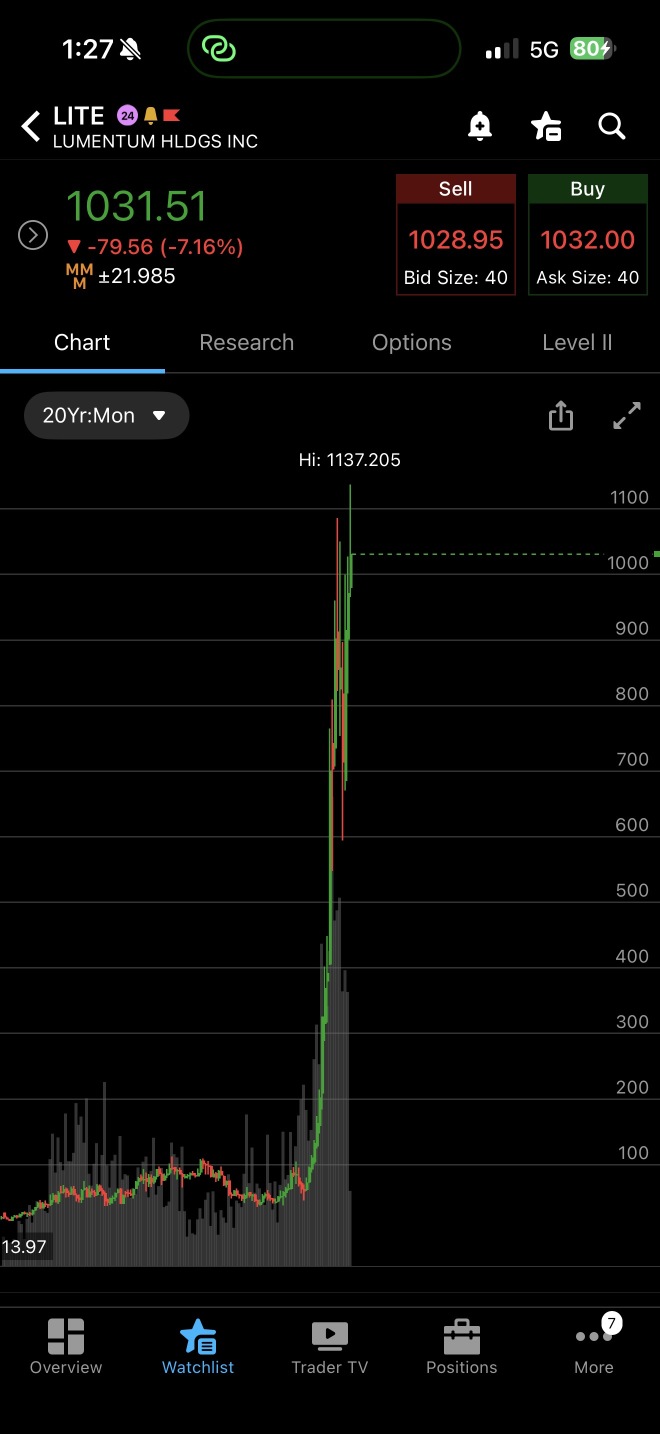The image size is (660, 1434).
Task: View the Positions tab
Action: click(x=462, y=1347)
